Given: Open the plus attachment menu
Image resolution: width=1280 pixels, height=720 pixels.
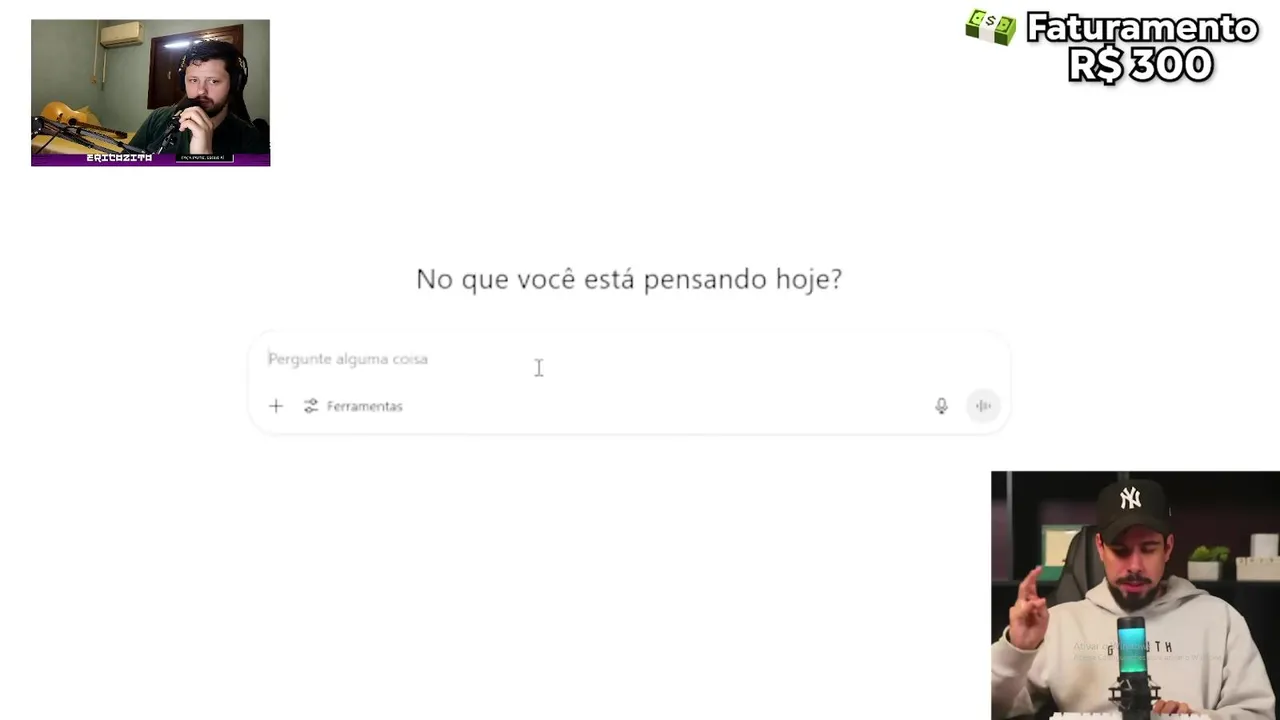Looking at the screenshot, I should click(x=276, y=406).
